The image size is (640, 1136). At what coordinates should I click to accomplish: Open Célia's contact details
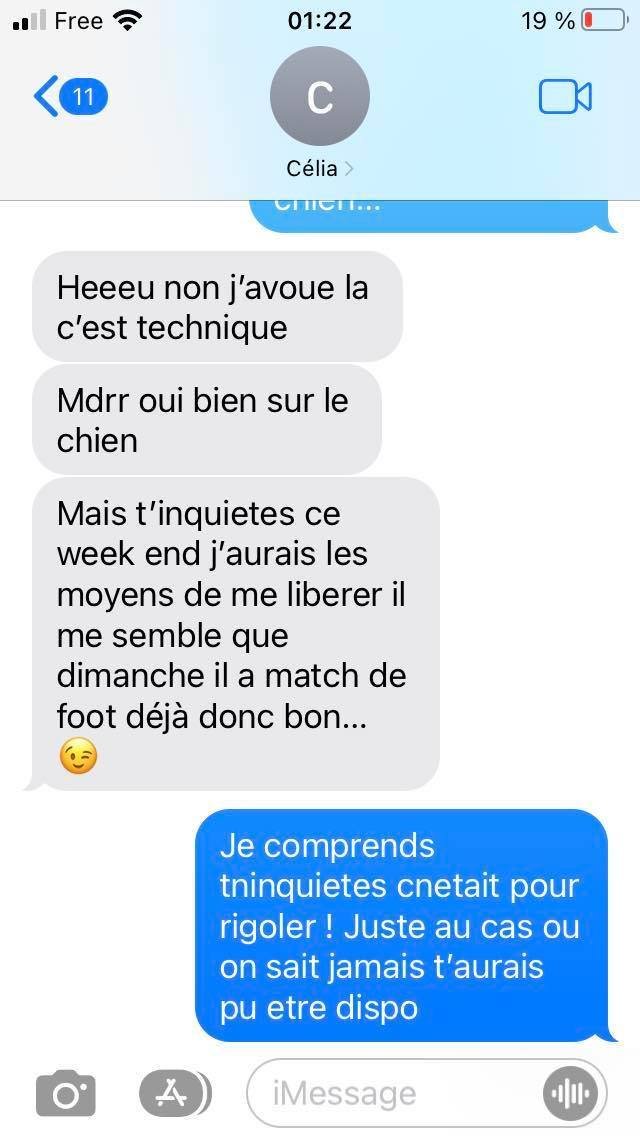point(320,114)
